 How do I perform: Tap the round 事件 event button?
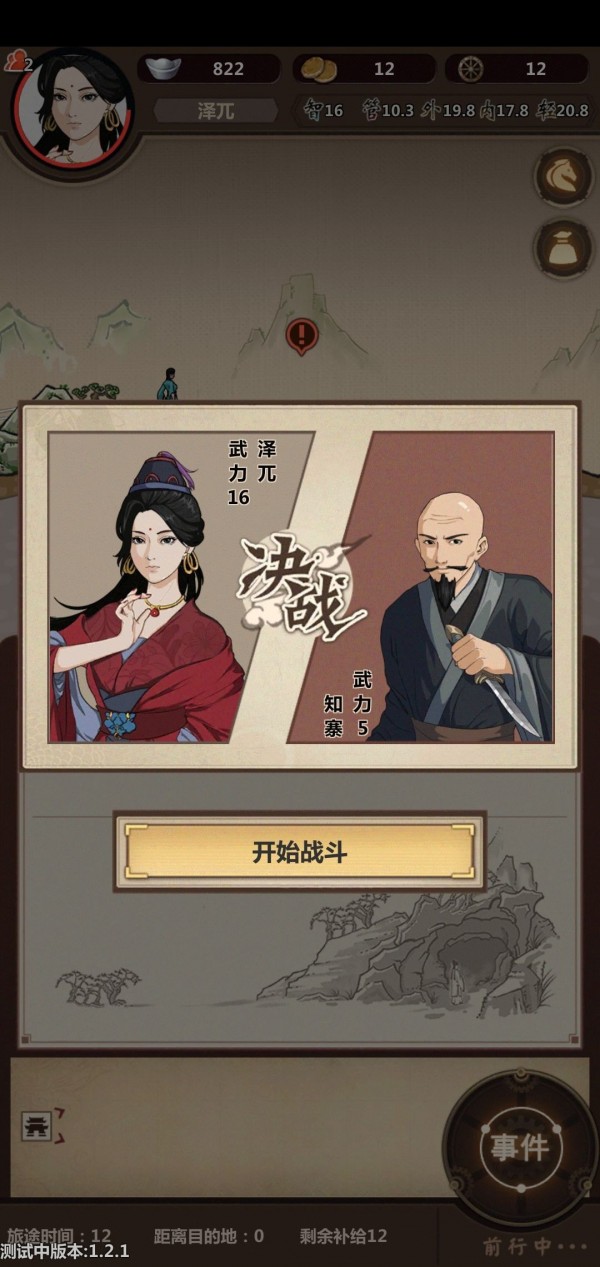click(519, 1147)
